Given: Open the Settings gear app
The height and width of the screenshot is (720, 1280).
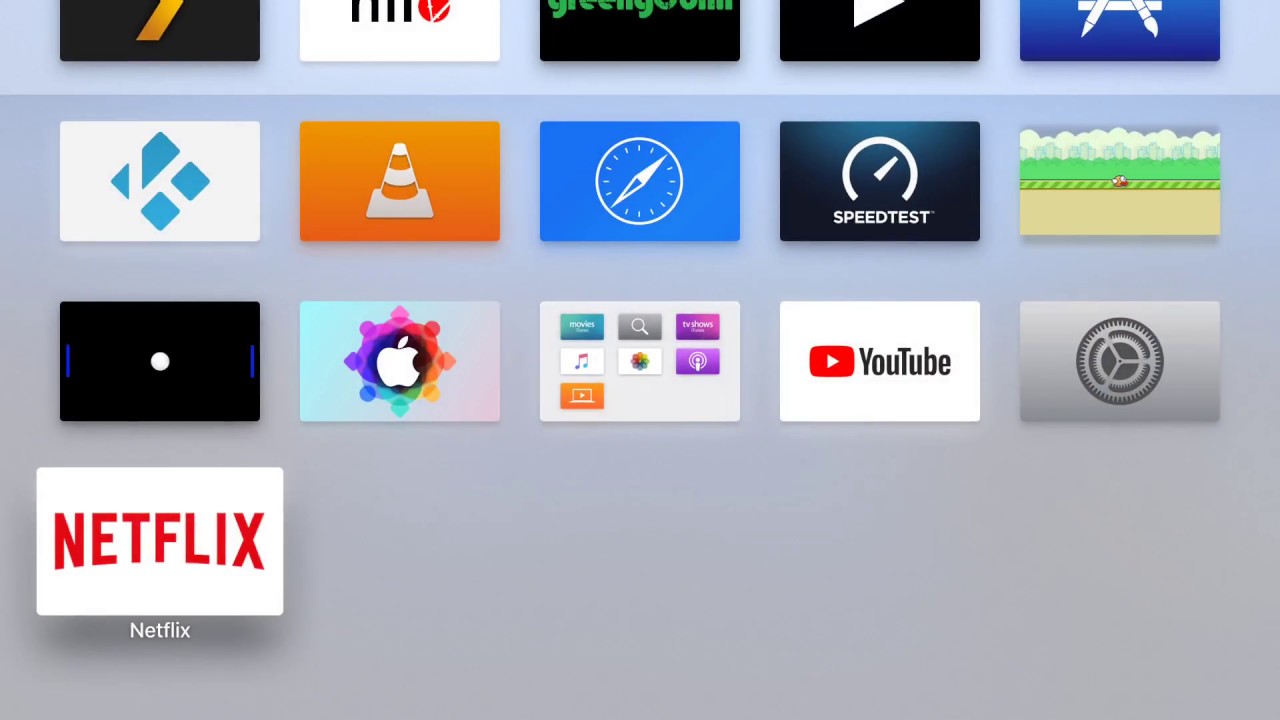Looking at the screenshot, I should (1120, 361).
